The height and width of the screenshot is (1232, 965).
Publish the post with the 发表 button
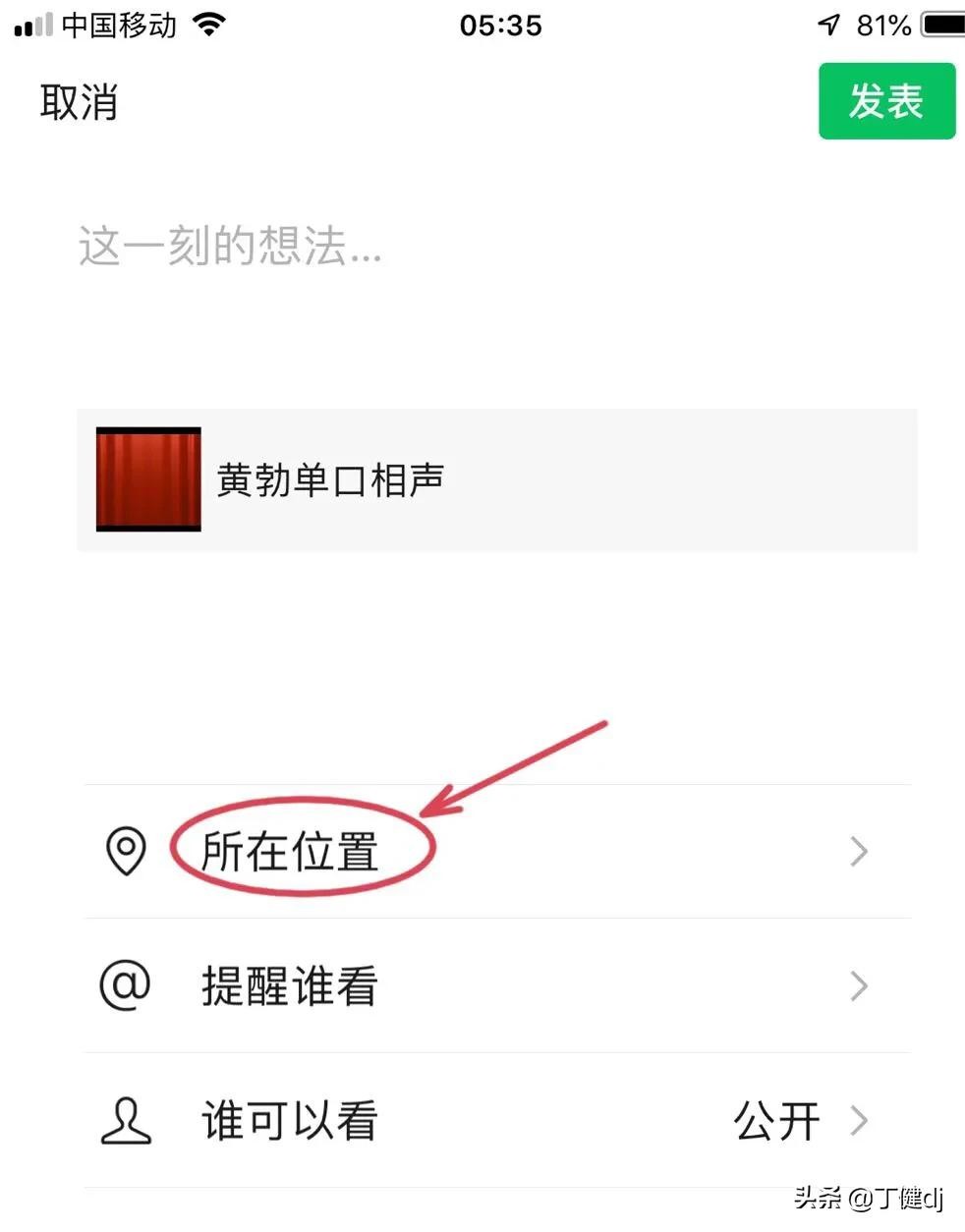click(x=885, y=101)
